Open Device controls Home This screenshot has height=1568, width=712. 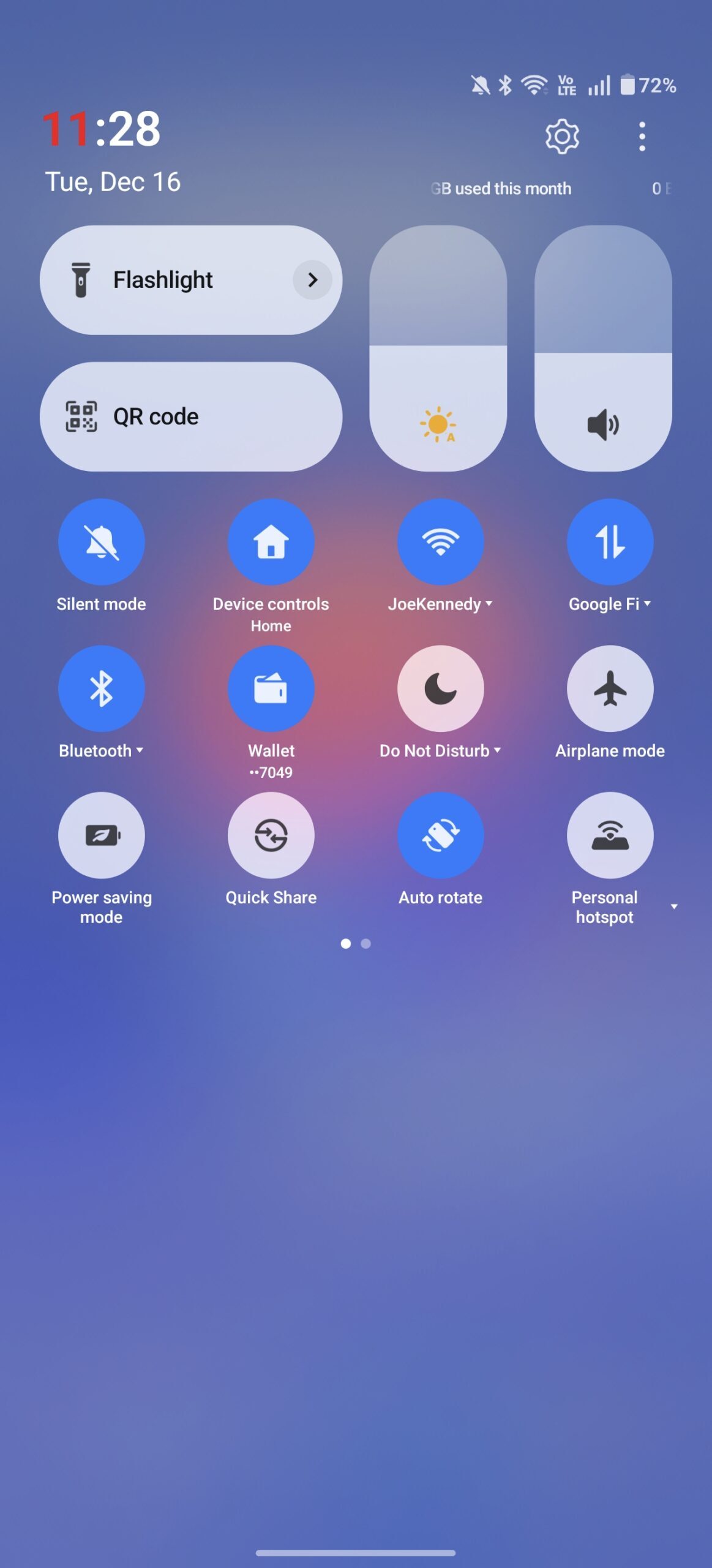[271, 541]
